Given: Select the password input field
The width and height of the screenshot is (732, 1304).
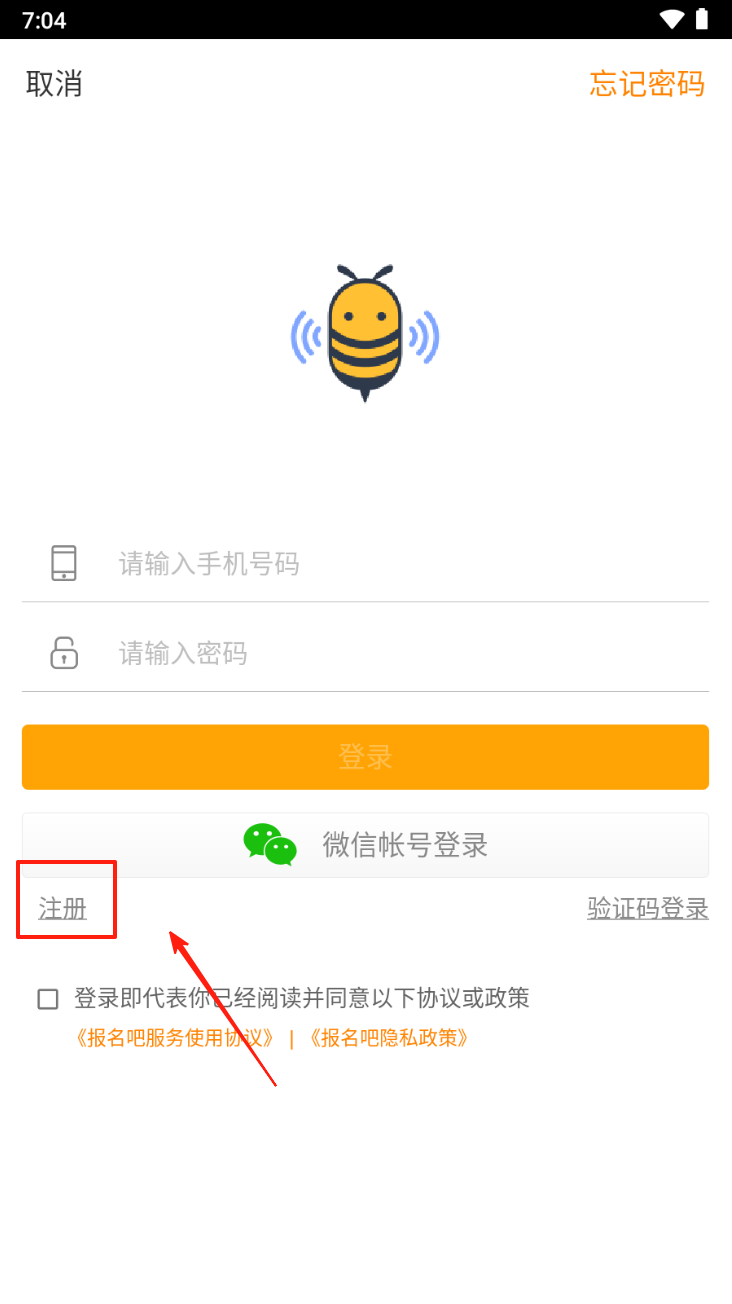Looking at the screenshot, I should [400, 654].
